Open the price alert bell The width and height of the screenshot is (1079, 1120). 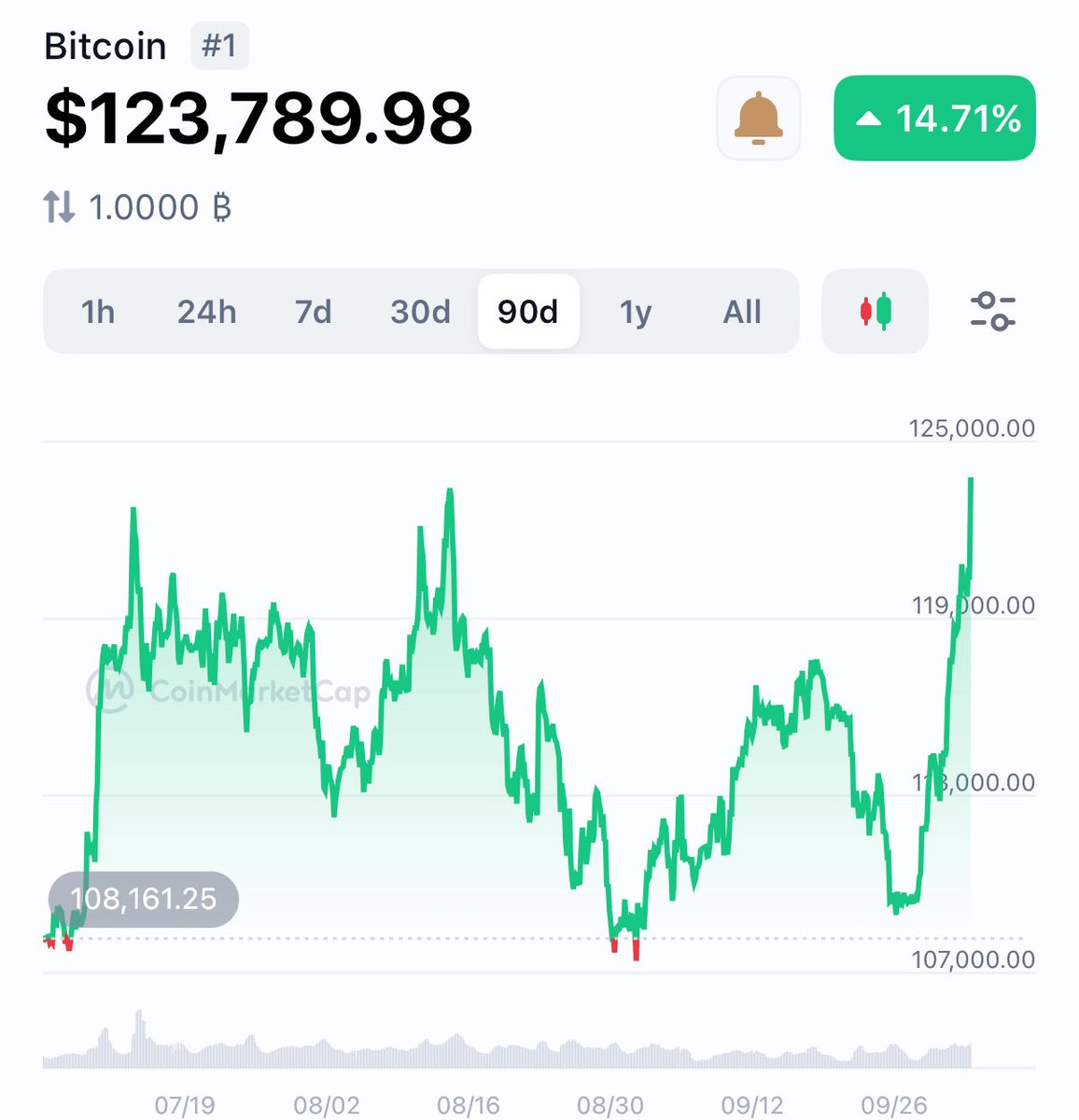(758, 119)
